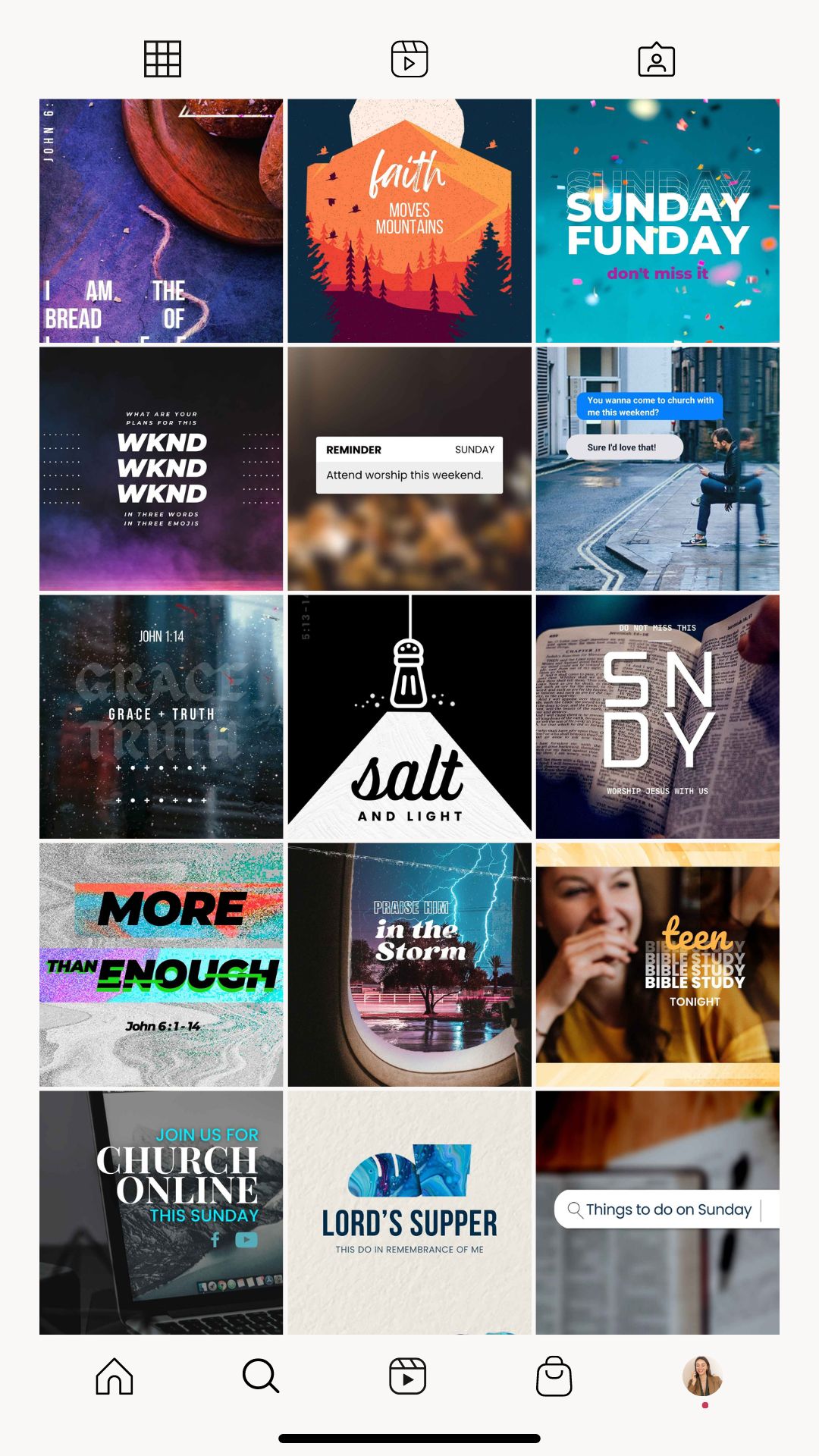This screenshot has width=819, height=1456.
Task: View the "More Than Enough" post
Action: click(x=161, y=965)
